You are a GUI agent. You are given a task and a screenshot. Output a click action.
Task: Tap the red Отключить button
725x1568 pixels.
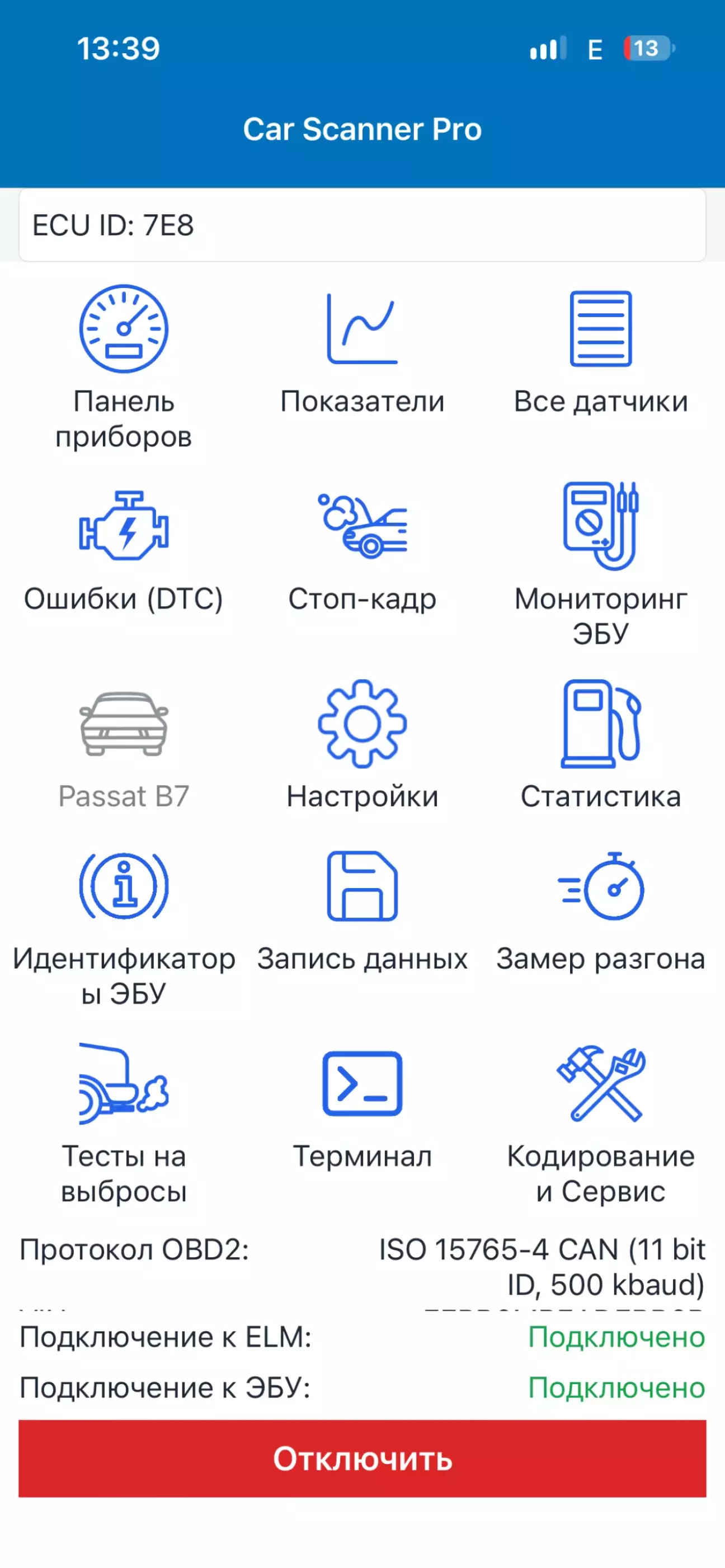(362, 1458)
